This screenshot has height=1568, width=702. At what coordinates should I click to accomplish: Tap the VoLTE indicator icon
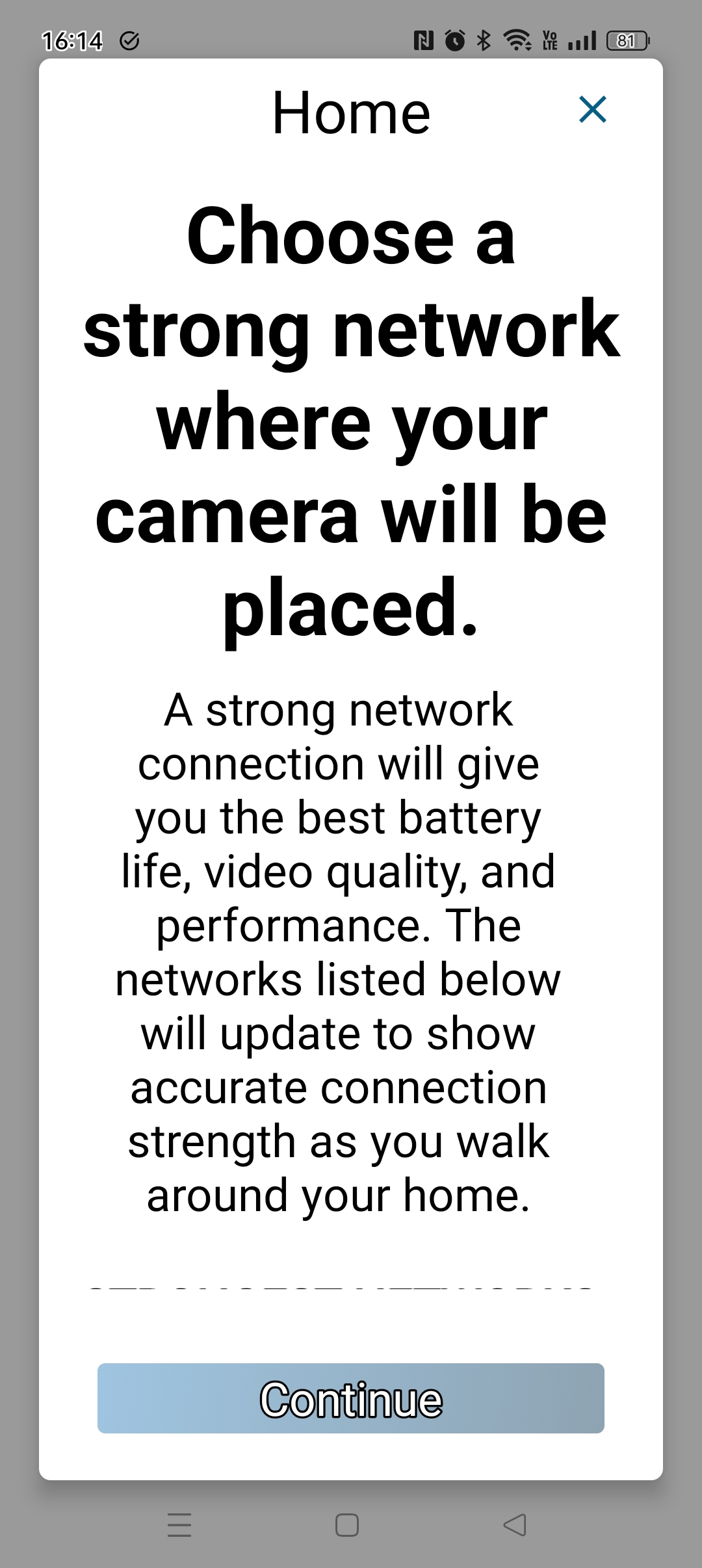coord(550,40)
